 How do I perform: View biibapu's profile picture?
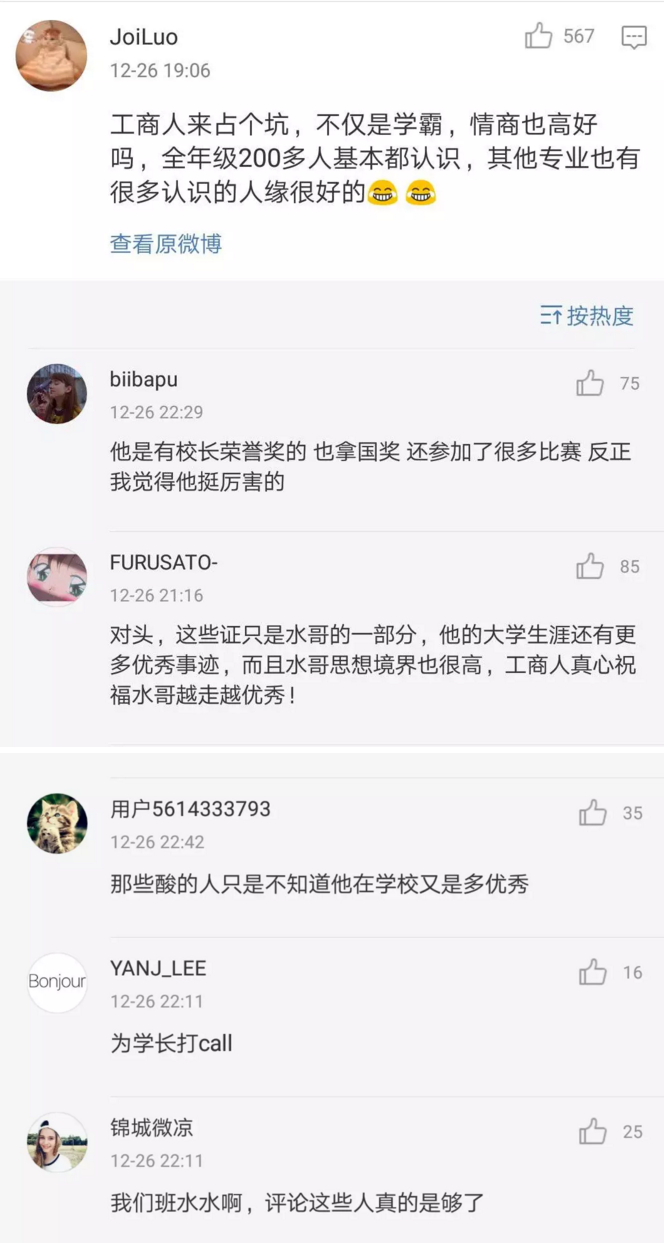click(57, 394)
